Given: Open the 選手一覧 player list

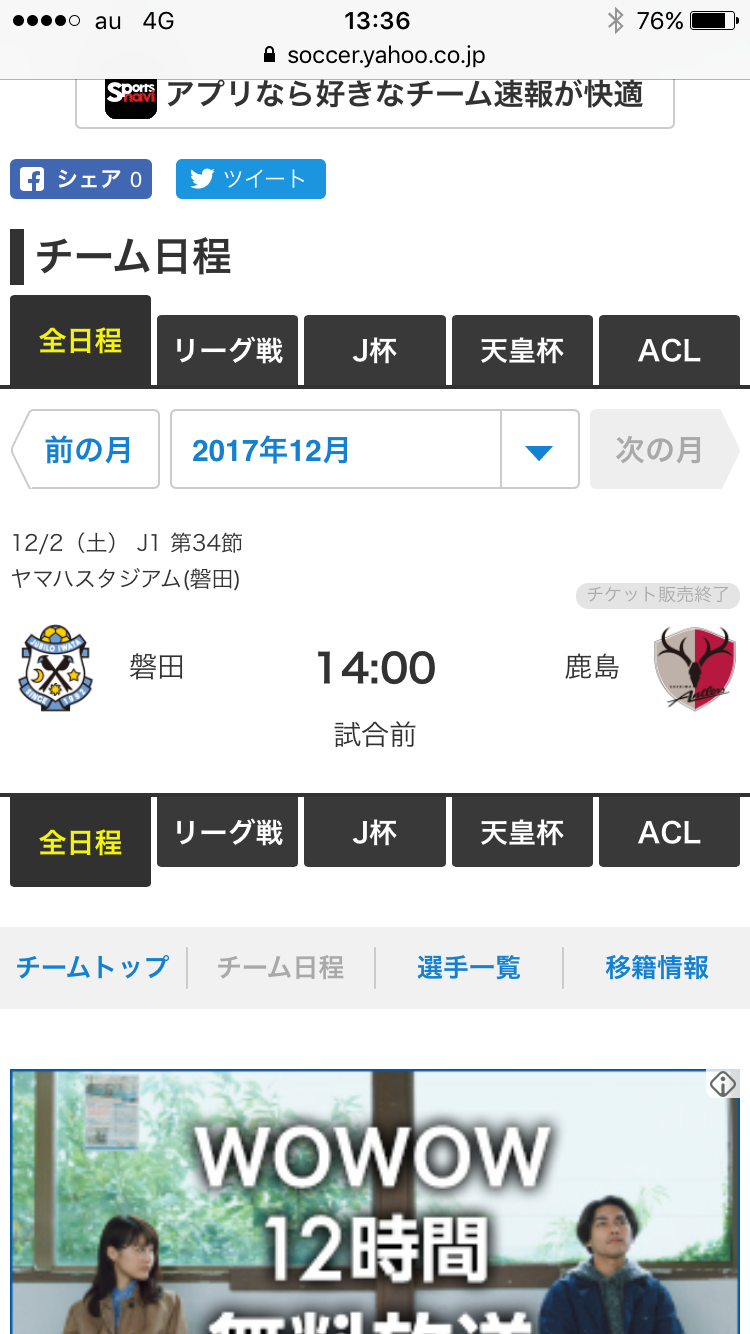Looking at the screenshot, I should pyautogui.click(x=469, y=968).
